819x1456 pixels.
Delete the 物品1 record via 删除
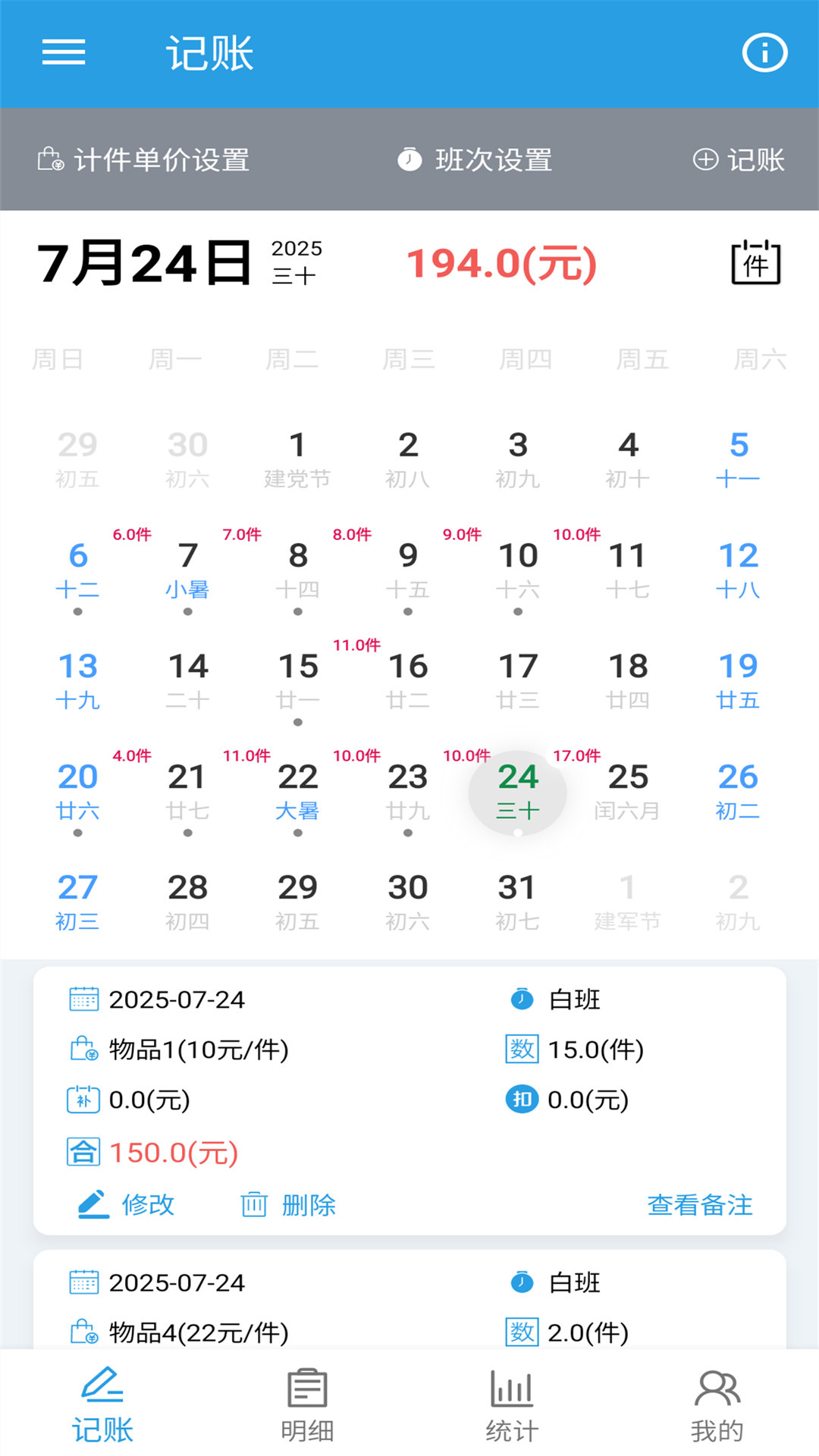289,1204
